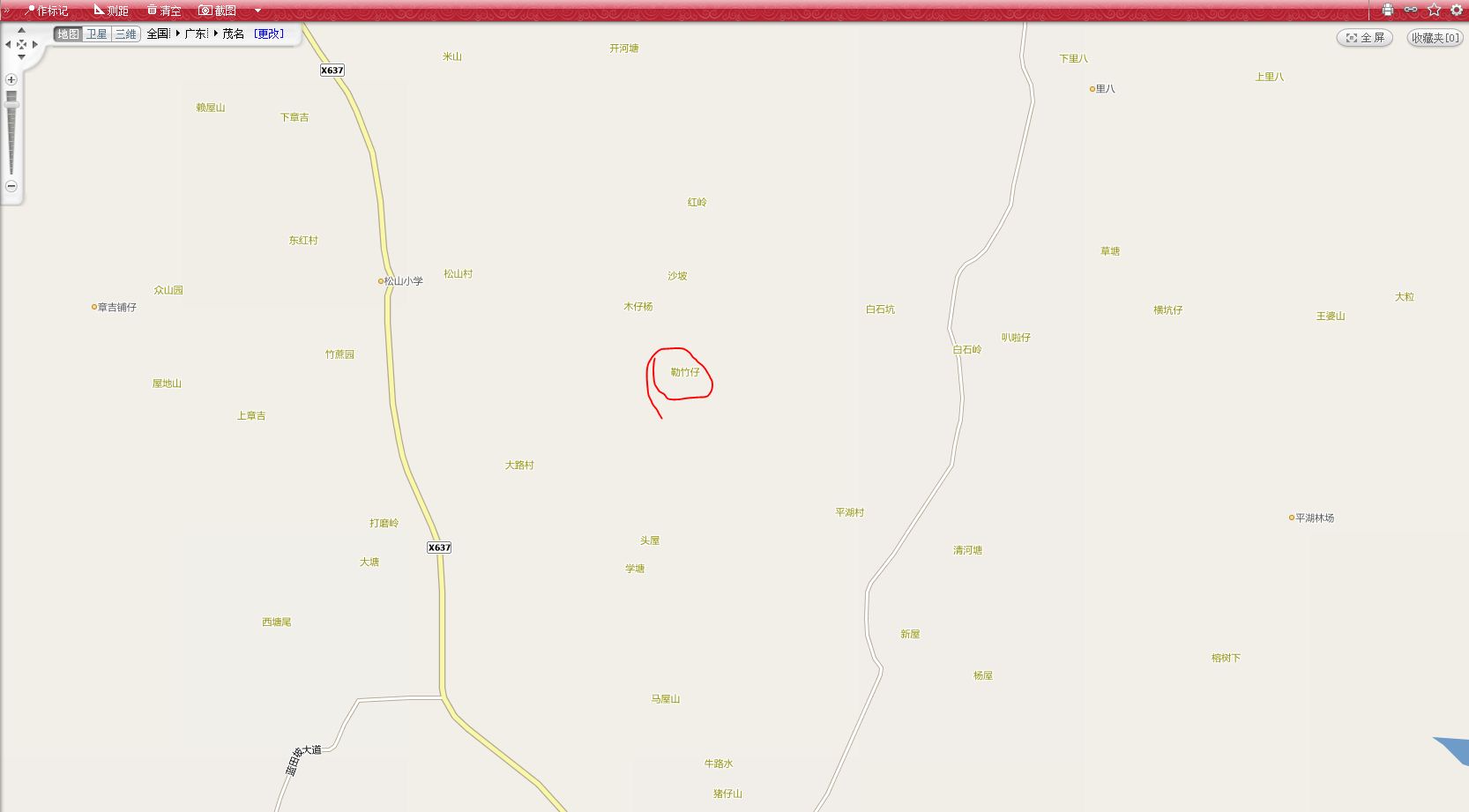
Task: Select the 作标记 marker tool
Action: tap(46, 11)
